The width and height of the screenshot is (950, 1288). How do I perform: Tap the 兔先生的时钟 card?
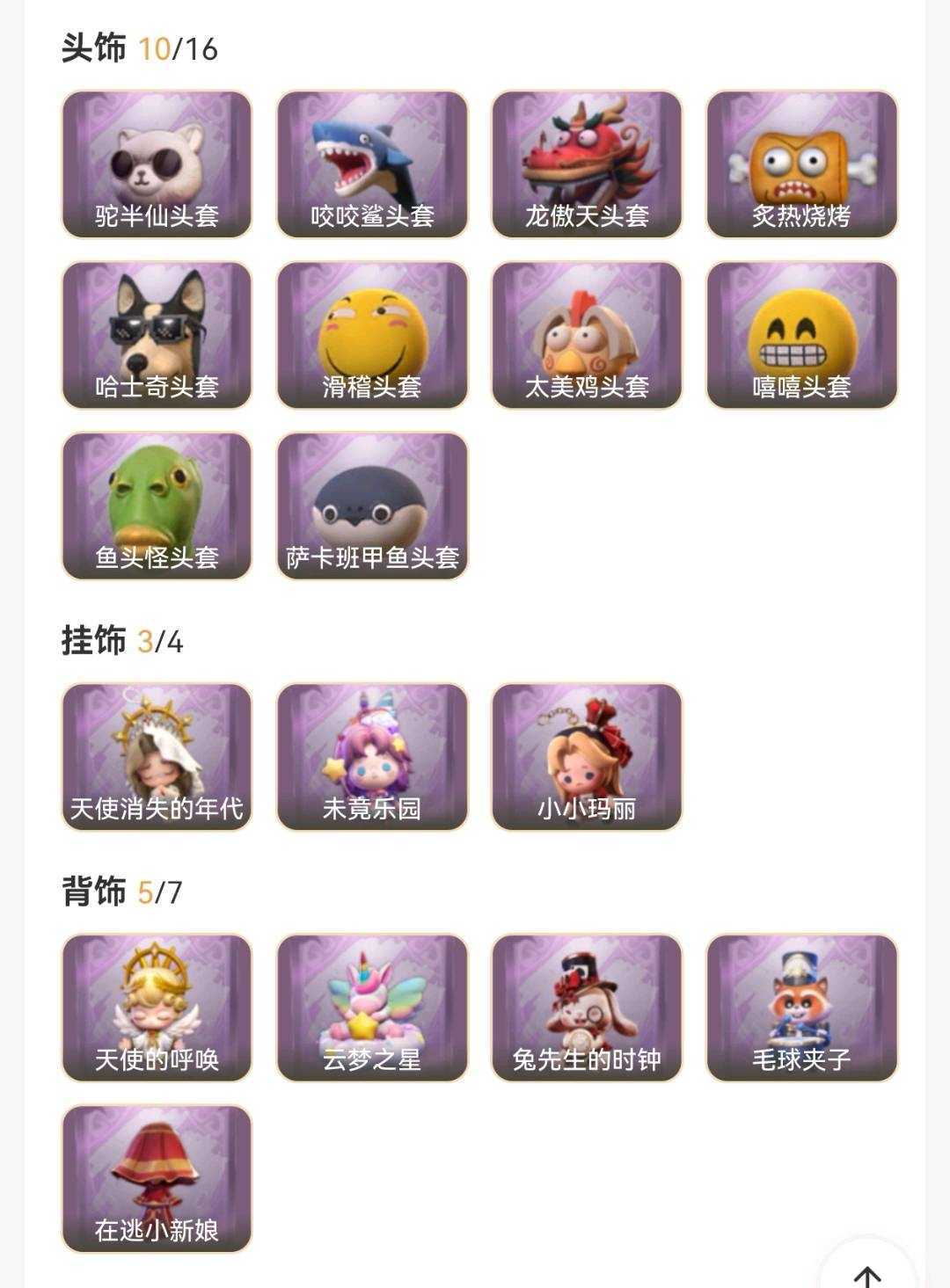587,1008
